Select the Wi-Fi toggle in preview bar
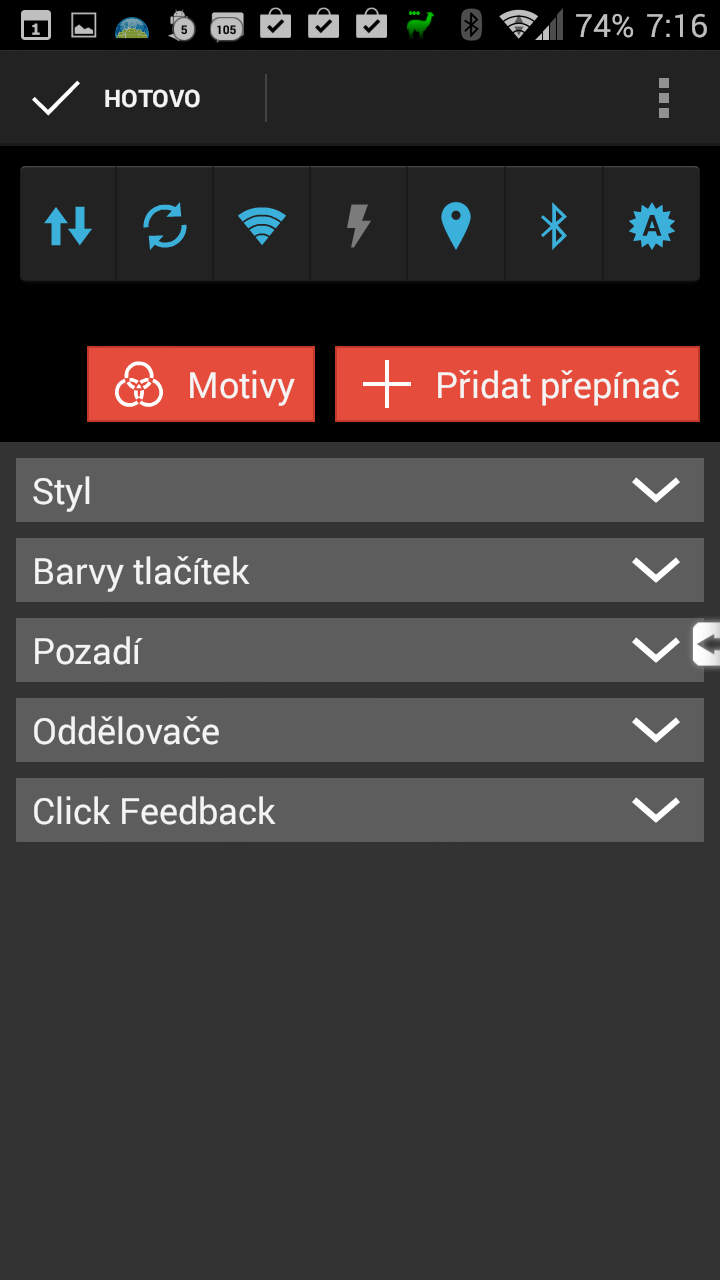 point(262,225)
